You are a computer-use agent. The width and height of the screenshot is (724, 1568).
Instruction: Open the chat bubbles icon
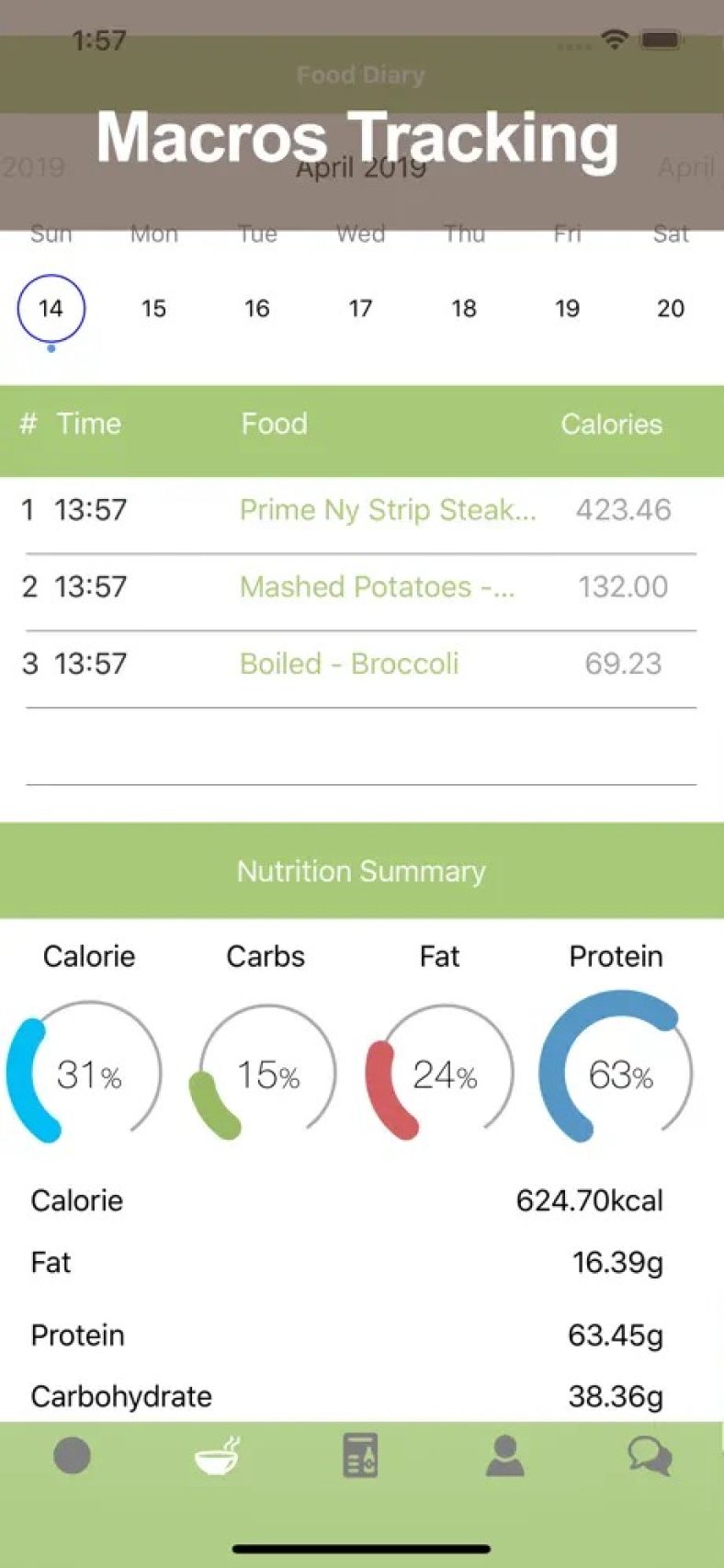pyautogui.click(x=650, y=1458)
